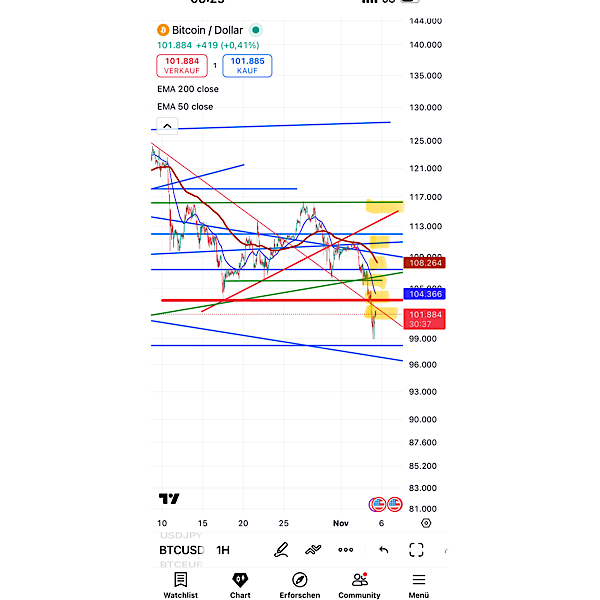The image size is (600, 600).
Task: Open chart scale settings gear
Action: pyautogui.click(x=426, y=523)
